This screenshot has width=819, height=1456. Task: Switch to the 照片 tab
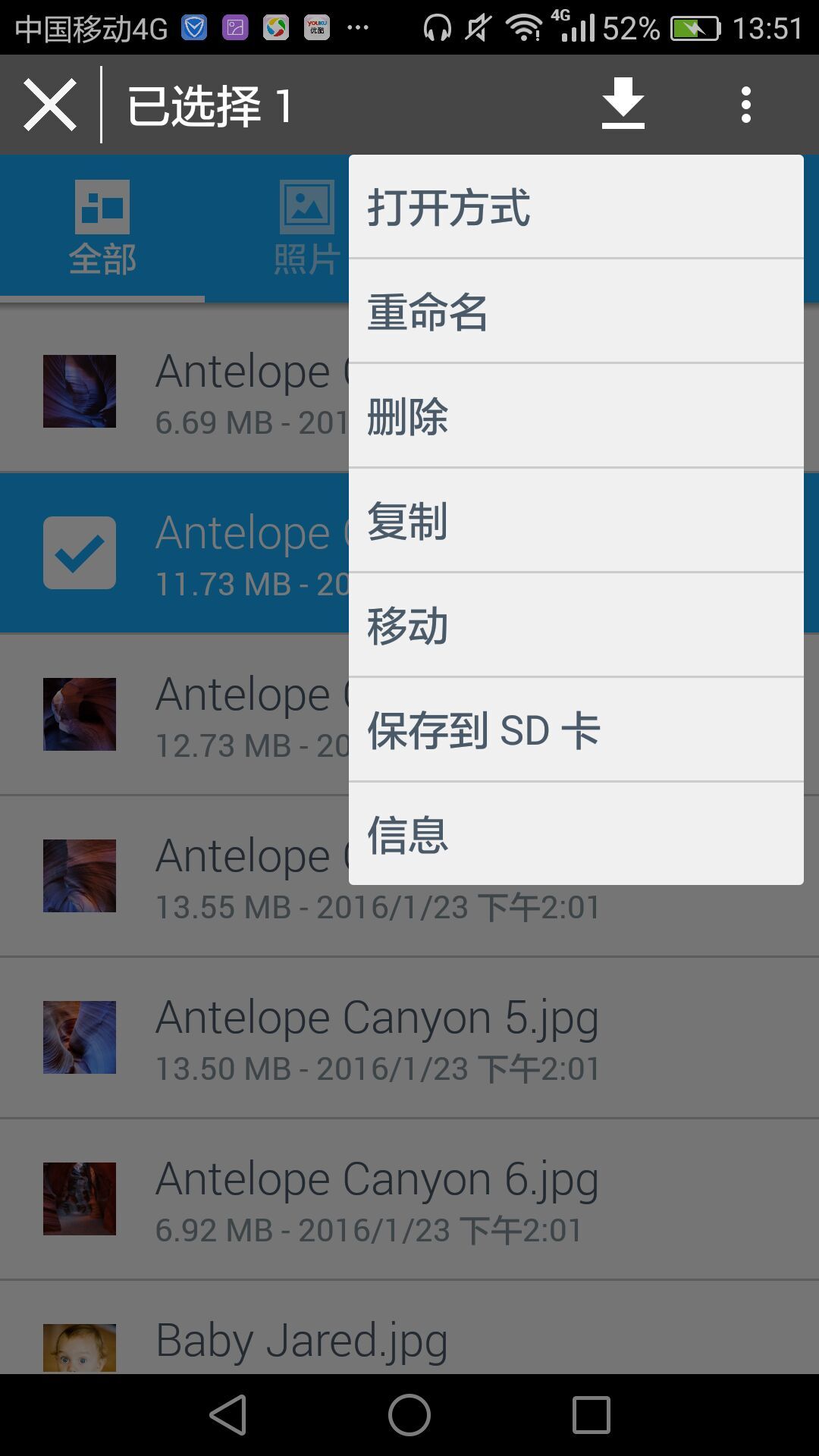(306, 227)
